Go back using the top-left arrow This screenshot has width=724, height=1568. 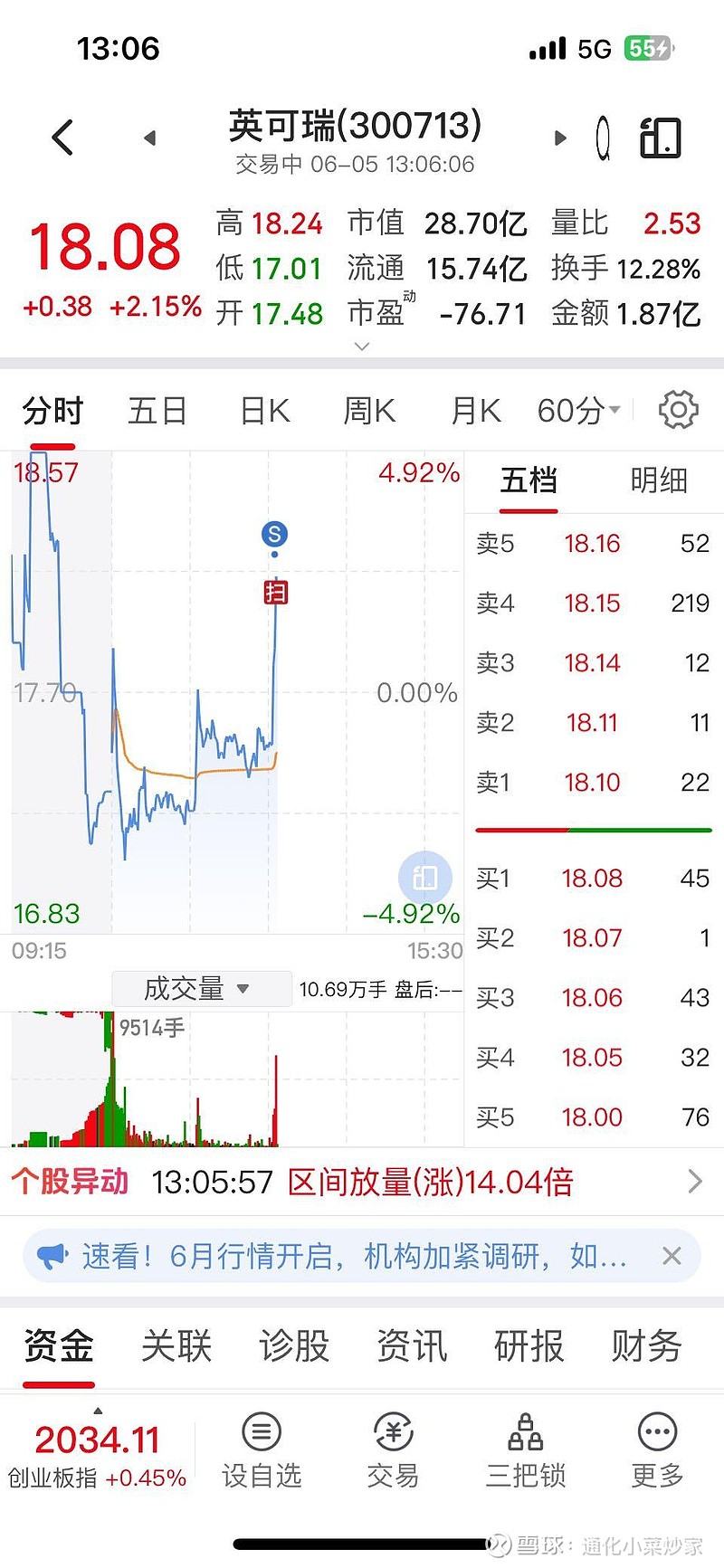(x=62, y=138)
